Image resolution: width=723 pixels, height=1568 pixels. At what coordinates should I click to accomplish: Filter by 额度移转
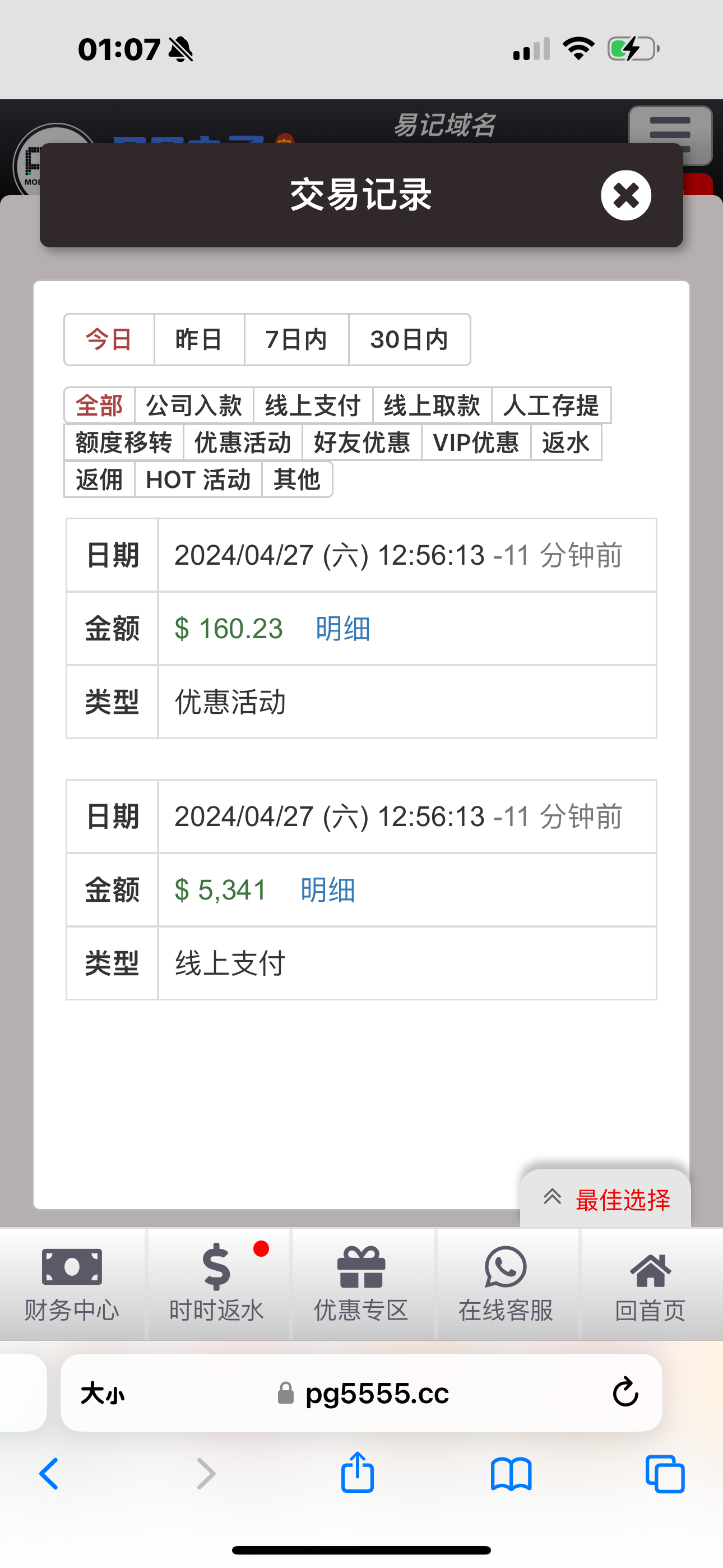click(123, 442)
